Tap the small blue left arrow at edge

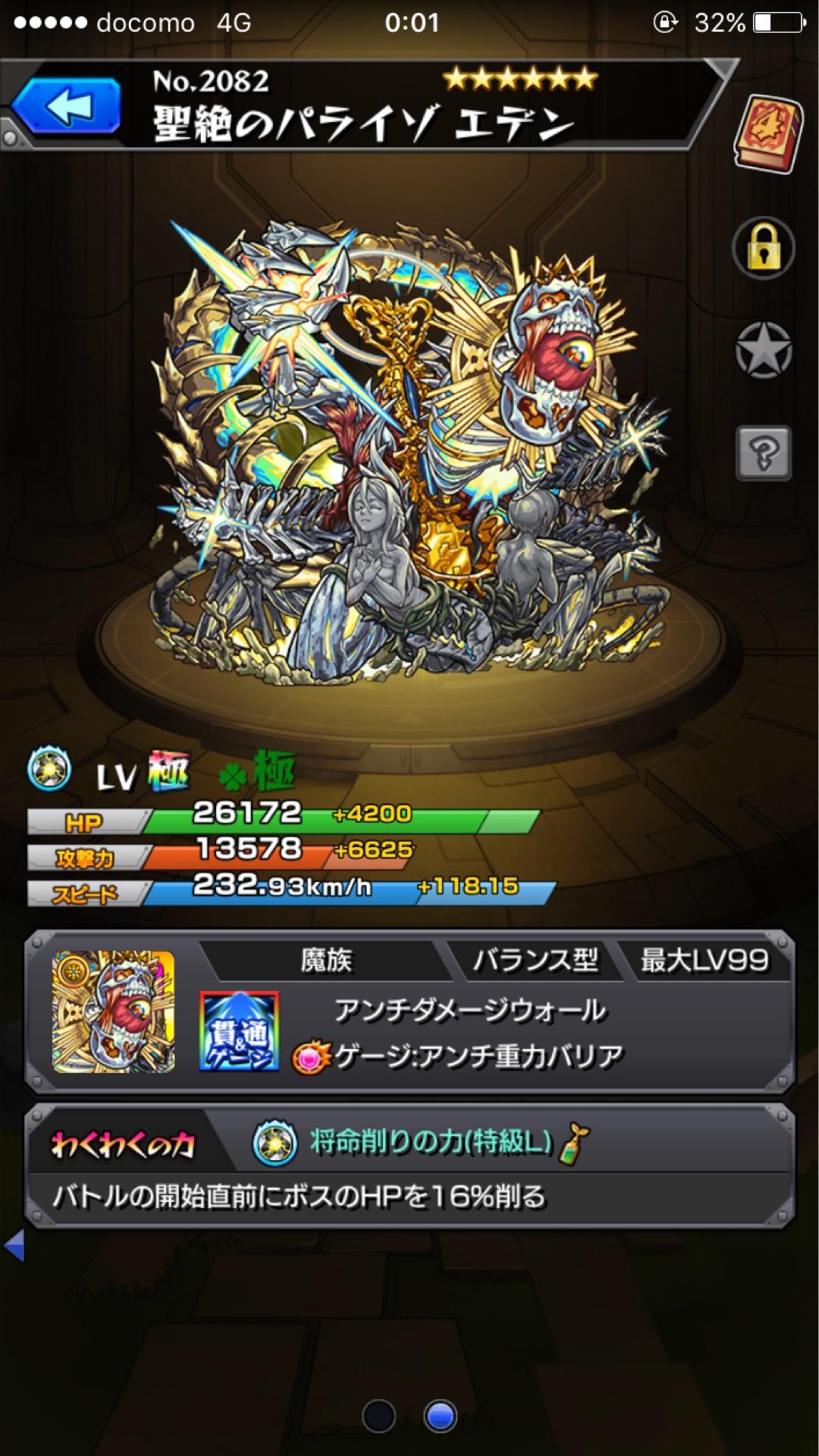point(15,1245)
